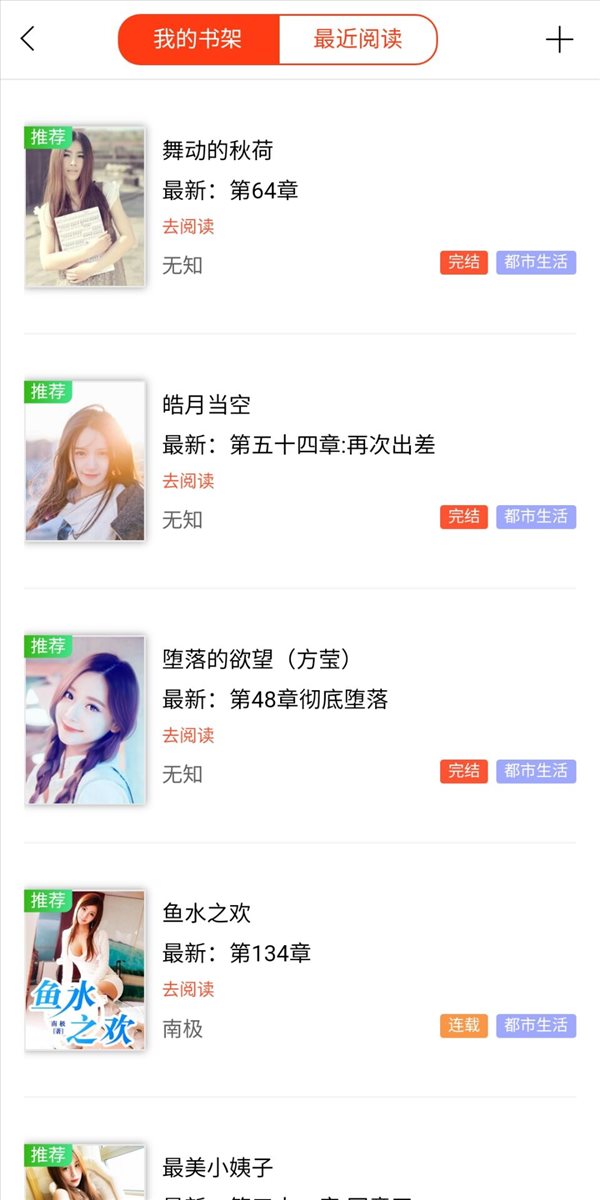Open the cover image of 皓月当空

[85, 461]
